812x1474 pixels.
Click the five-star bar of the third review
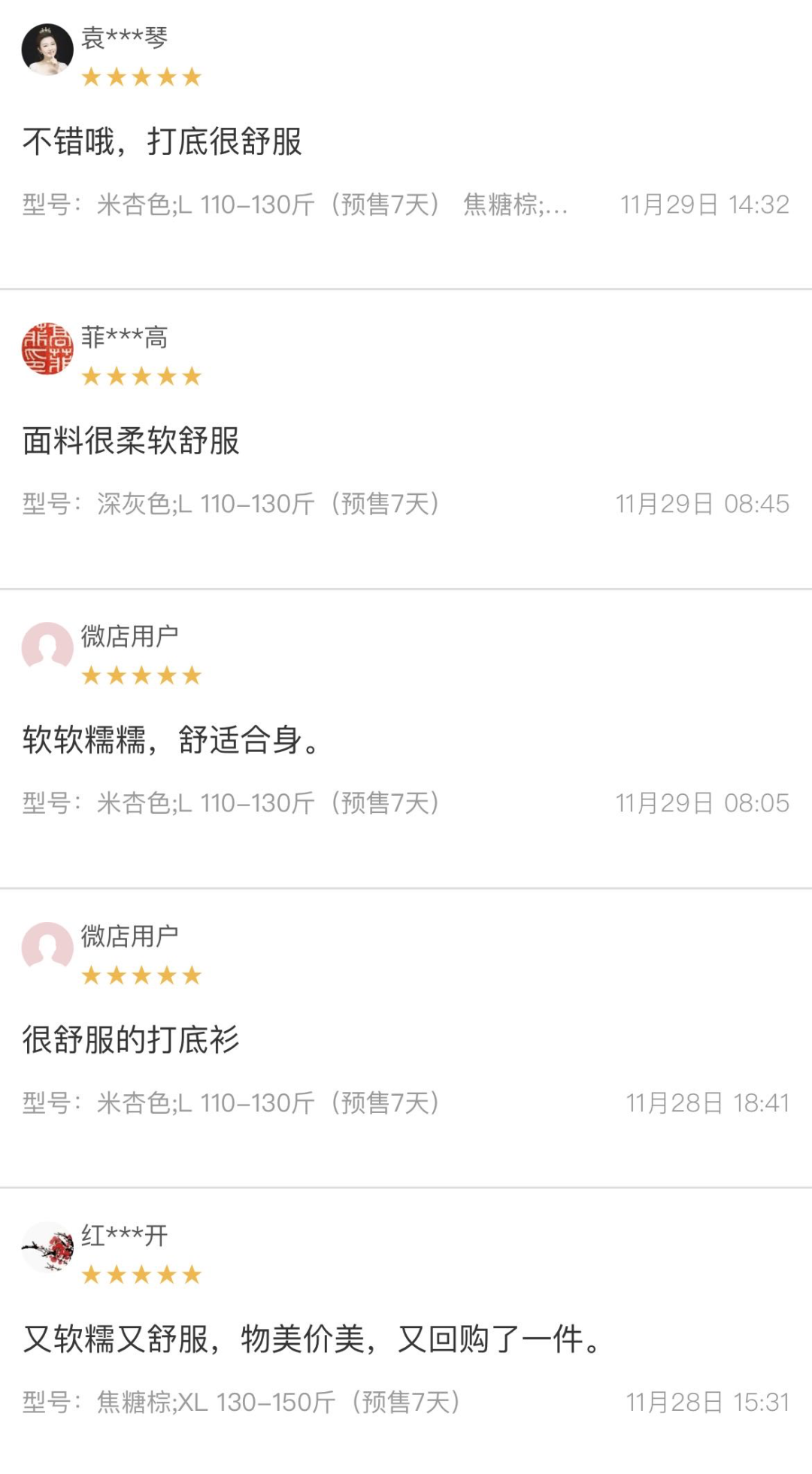[142, 675]
